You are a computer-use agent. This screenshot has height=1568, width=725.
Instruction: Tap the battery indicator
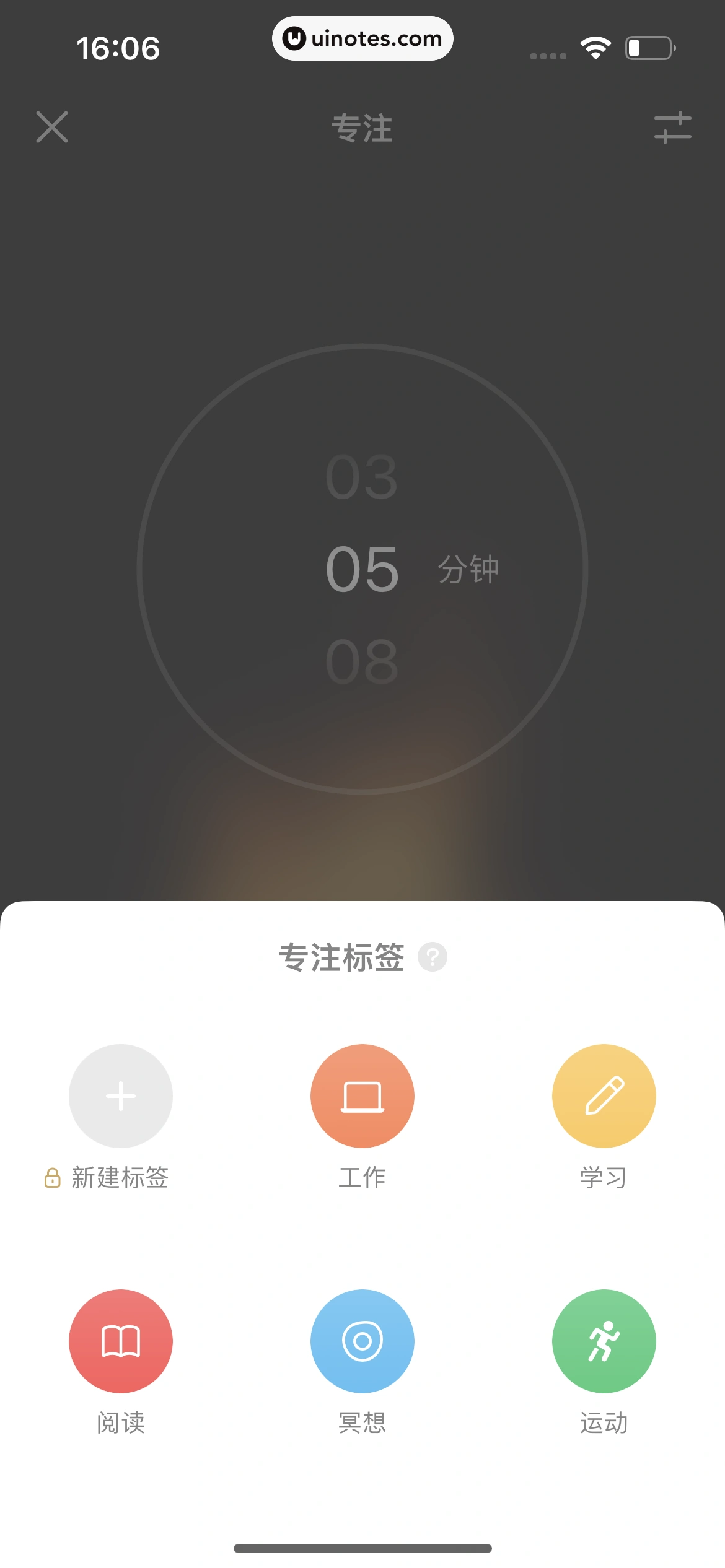click(646, 47)
